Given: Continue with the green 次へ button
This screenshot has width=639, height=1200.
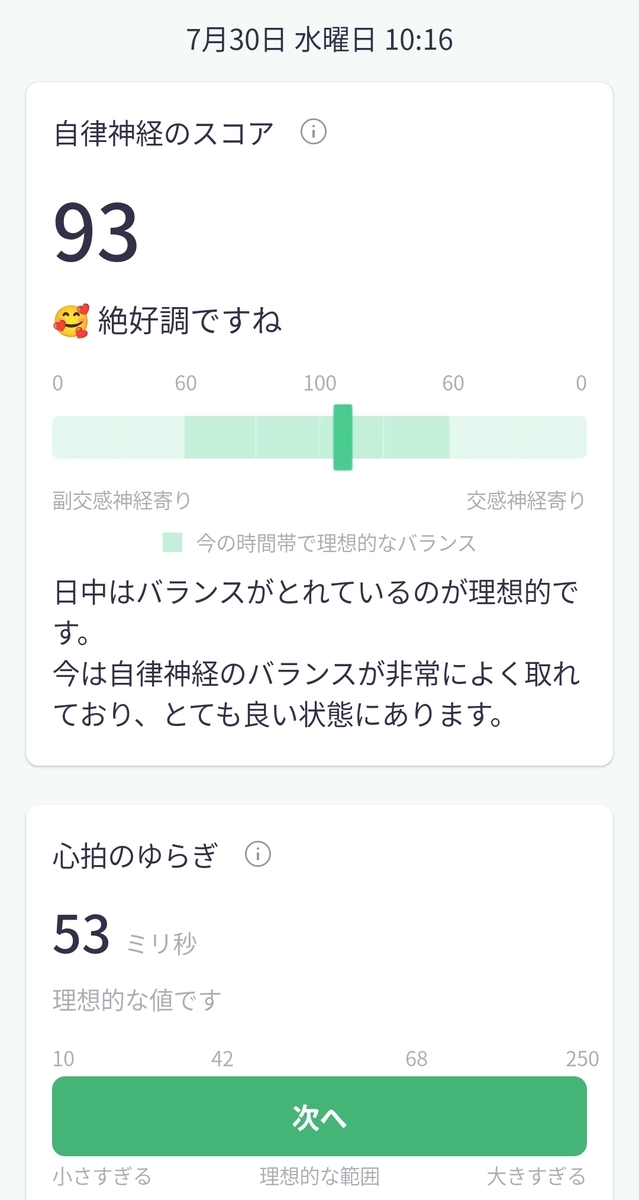Looking at the screenshot, I should [319, 1117].
